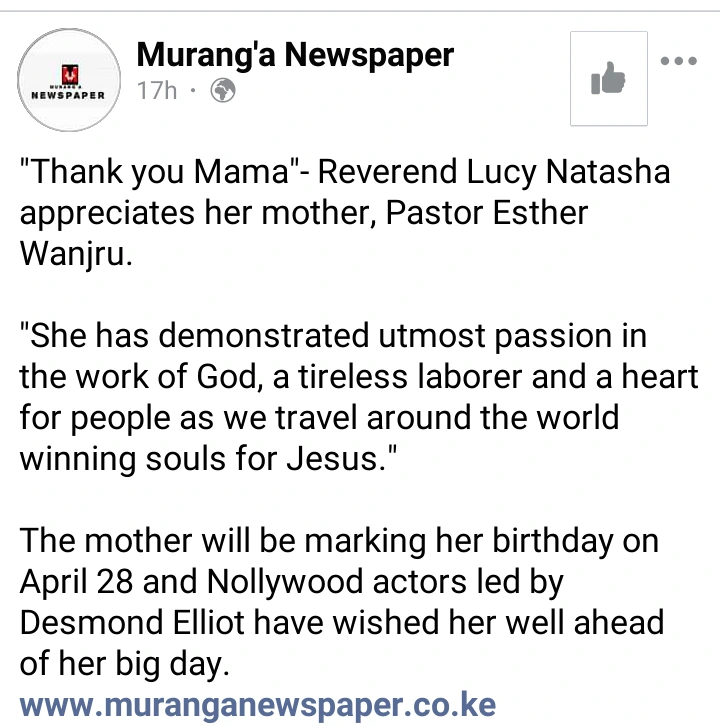Open the Murang'a Newspaper page name
Image resolution: width=720 pixels, height=726 pixels.
click(295, 54)
